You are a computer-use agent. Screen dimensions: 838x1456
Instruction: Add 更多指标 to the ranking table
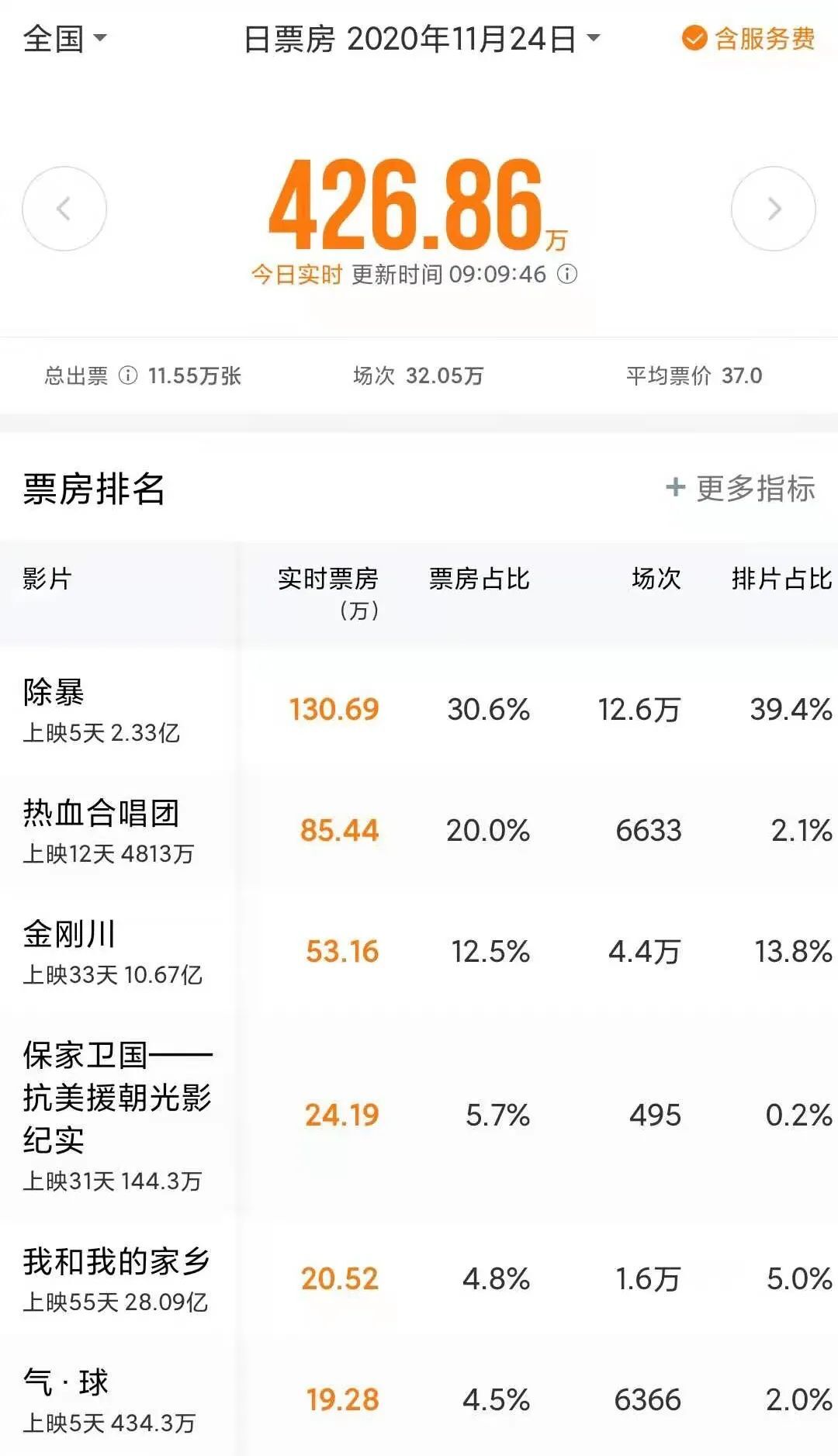(x=740, y=488)
